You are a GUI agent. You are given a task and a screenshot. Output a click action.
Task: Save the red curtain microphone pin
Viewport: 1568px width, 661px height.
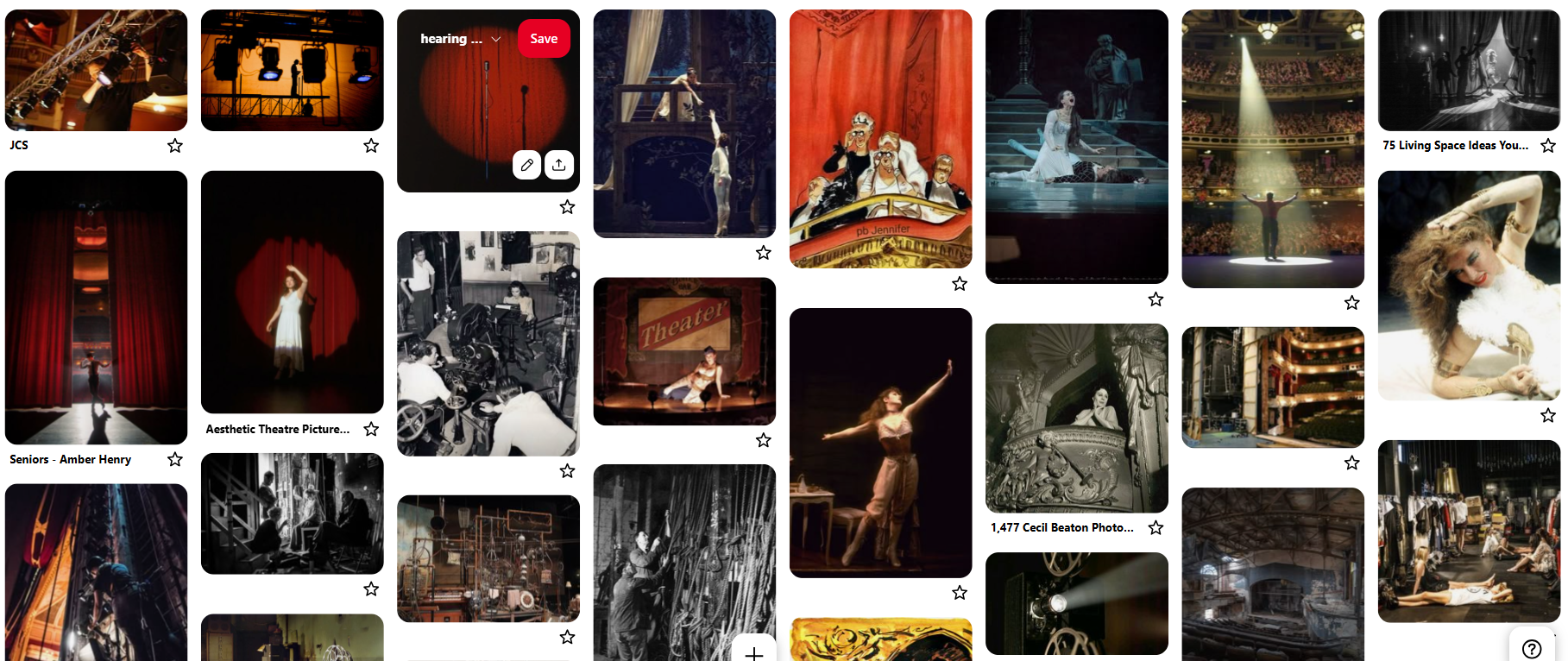coord(544,39)
